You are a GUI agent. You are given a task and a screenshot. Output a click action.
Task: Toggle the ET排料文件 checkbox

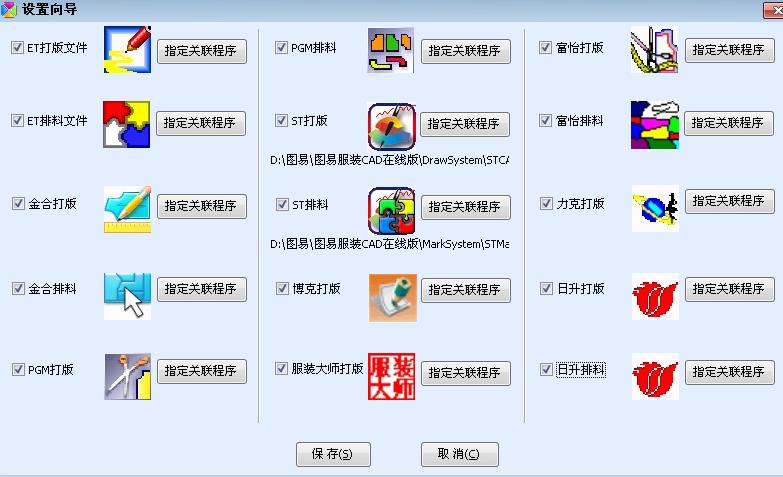tap(18, 120)
